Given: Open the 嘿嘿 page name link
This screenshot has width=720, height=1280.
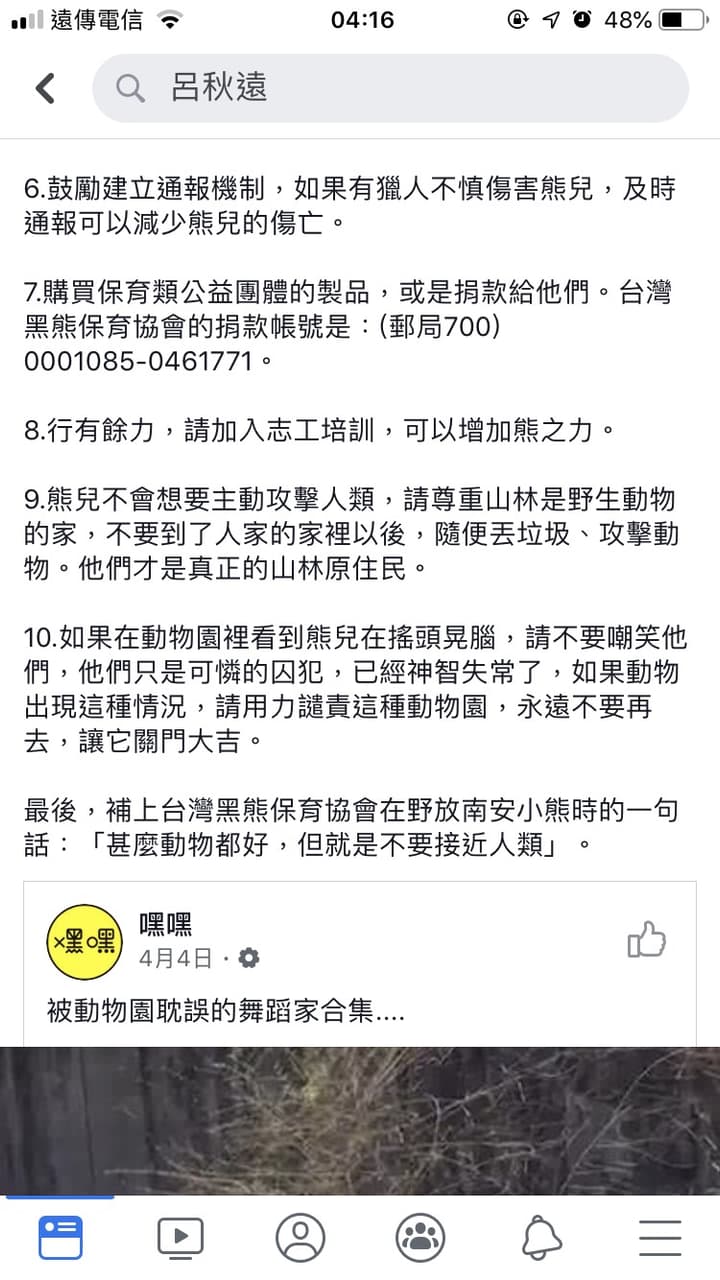Looking at the screenshot, I should click(165, 924).
